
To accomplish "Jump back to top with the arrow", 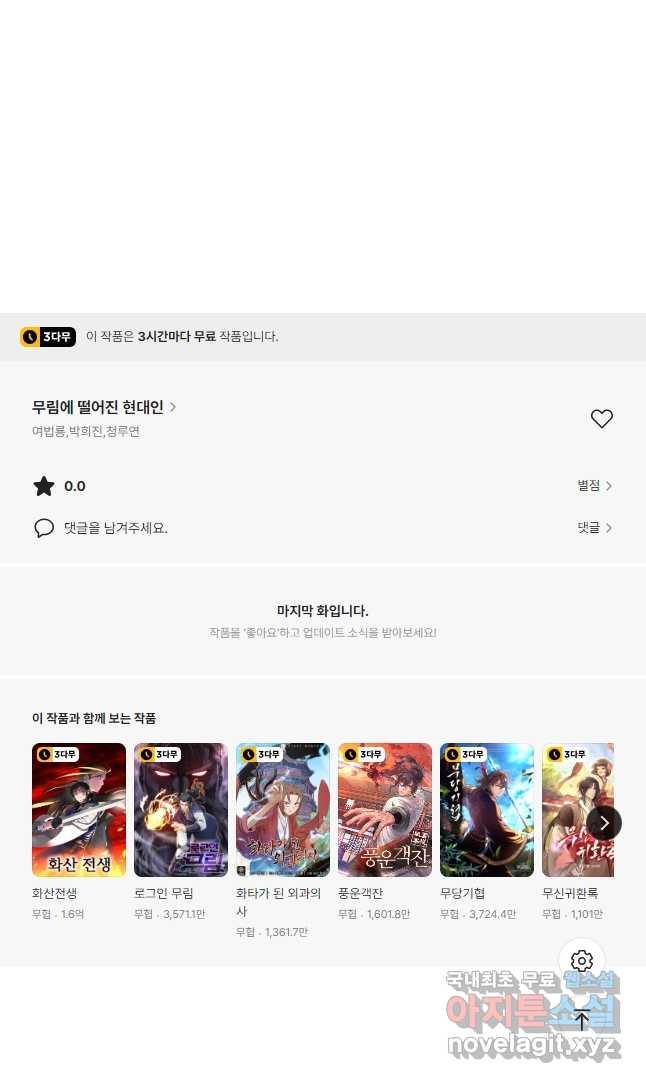I will click(x=582, y=1020).
